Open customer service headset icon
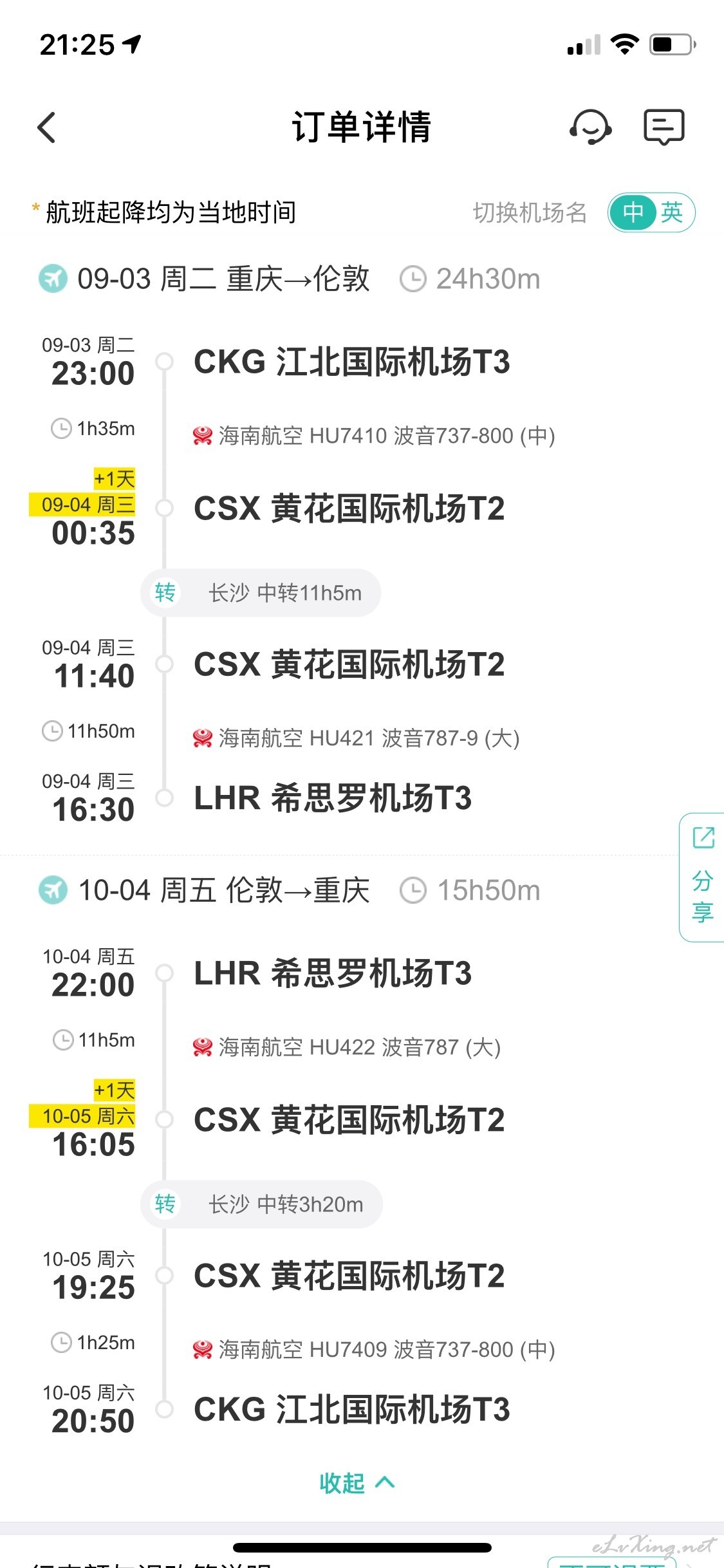Image resolution: width=724 pixels, height=1568 pixels. click(x=590, y=127)
